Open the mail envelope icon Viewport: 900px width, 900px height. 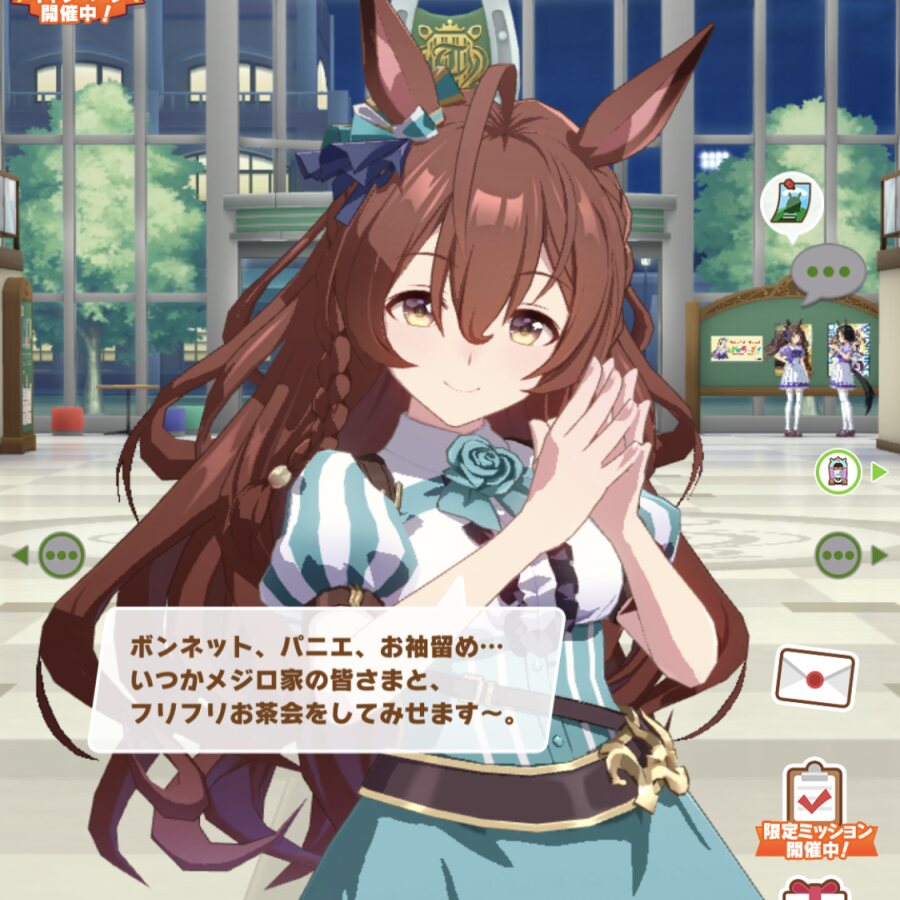coord(815,677)
